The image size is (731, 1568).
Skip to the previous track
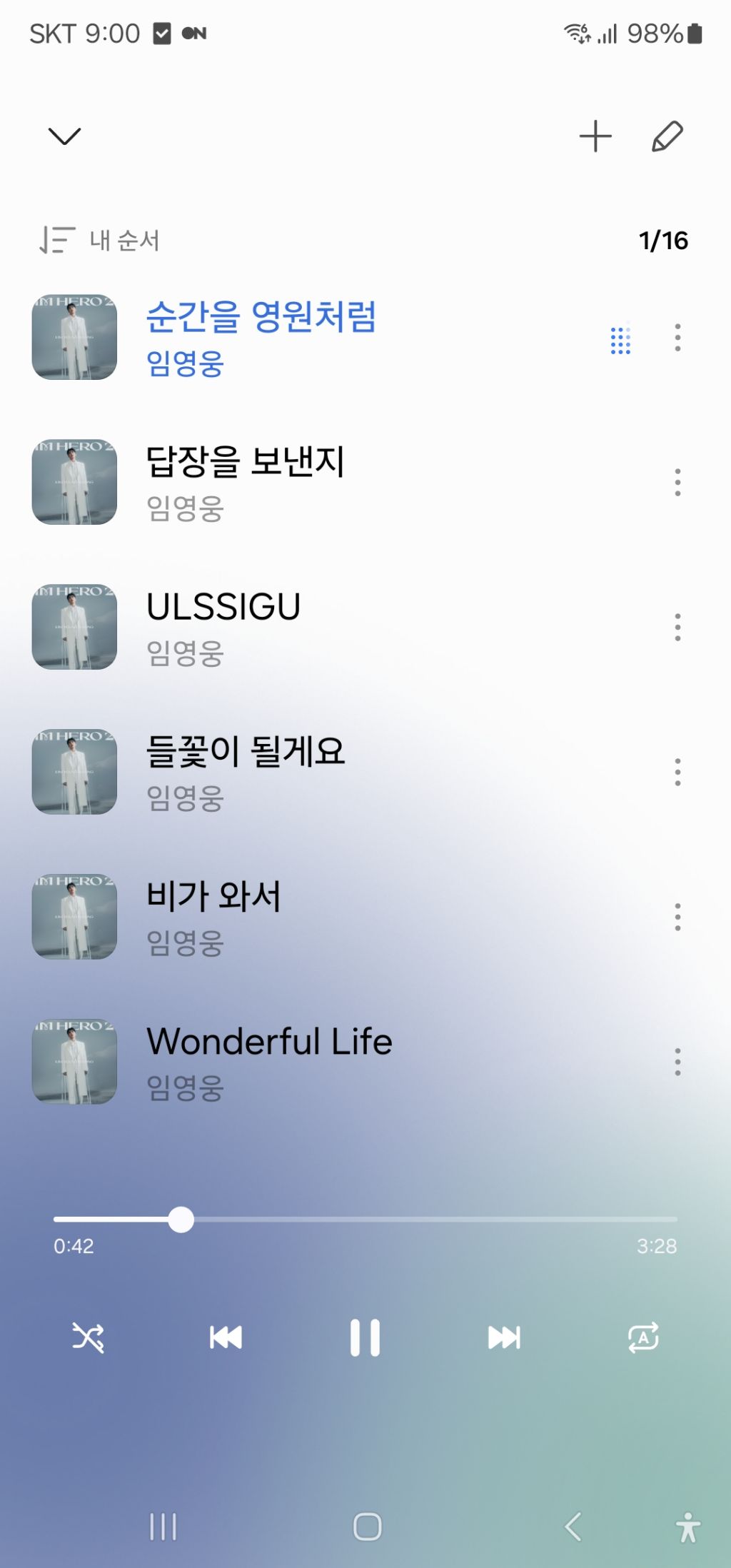point(226,1337)
